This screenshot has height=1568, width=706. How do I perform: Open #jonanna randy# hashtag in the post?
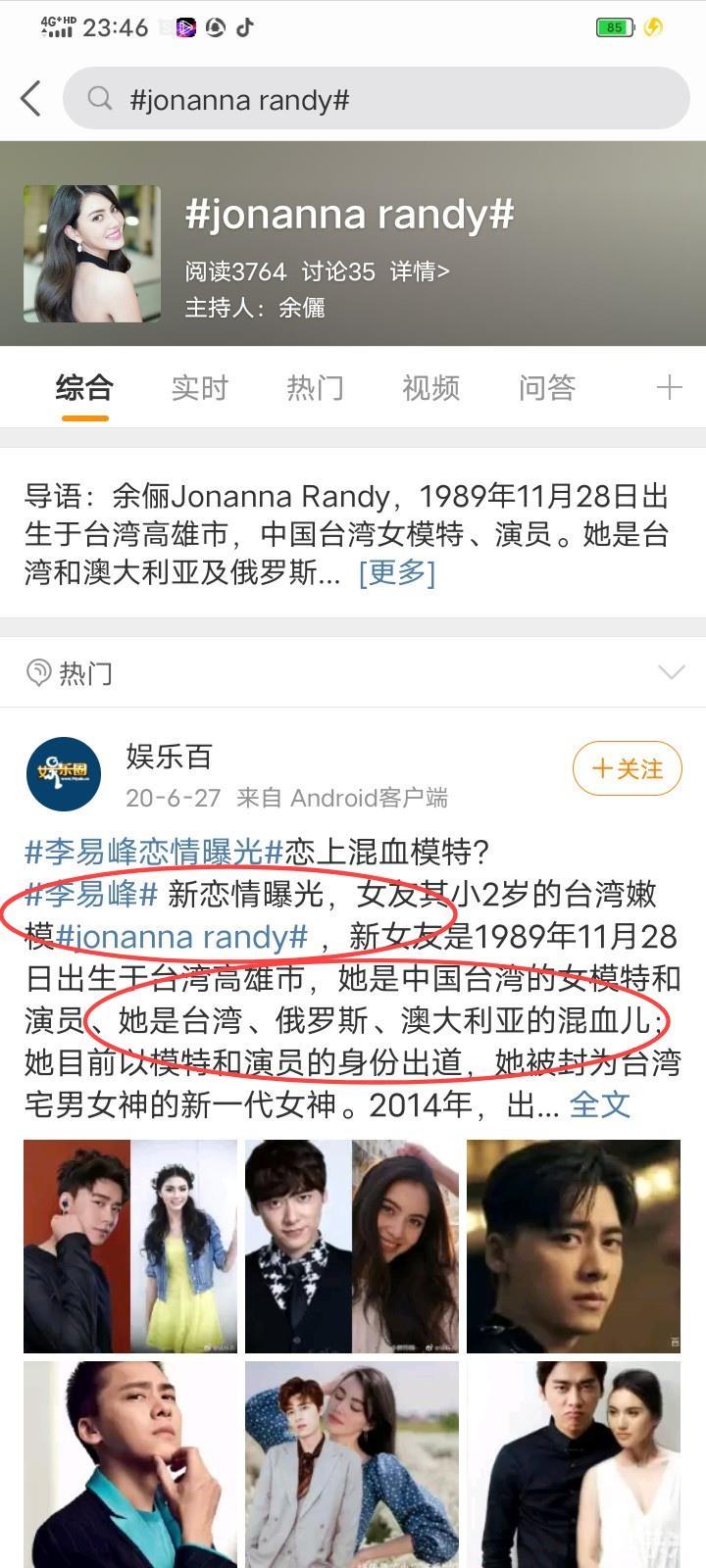pyautogui.click(x=182, y=938)
